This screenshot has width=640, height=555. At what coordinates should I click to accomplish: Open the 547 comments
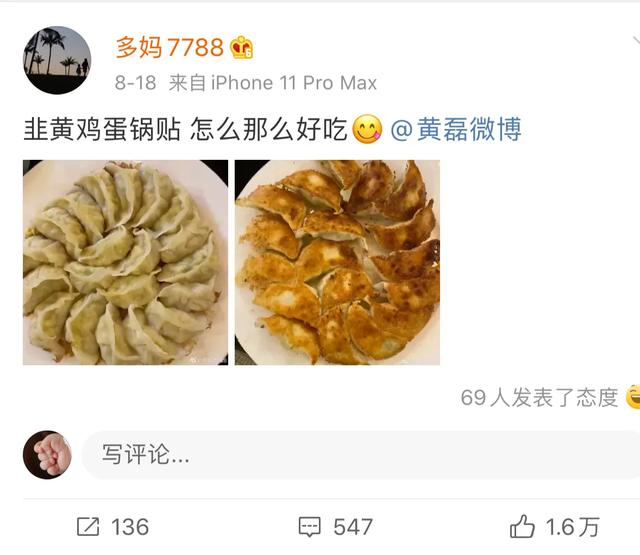335,526
